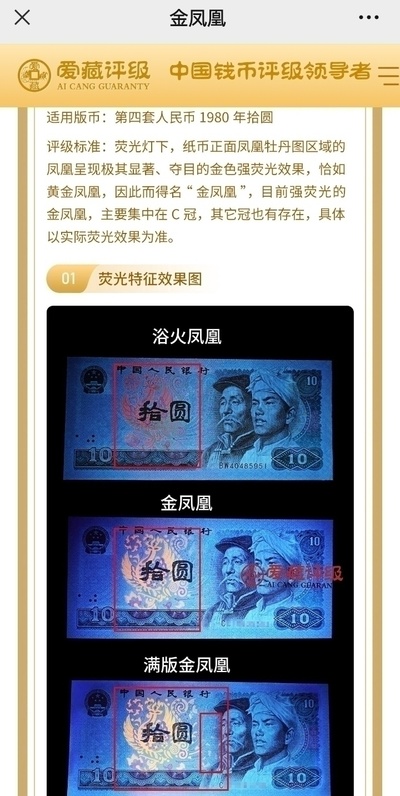Image resolution: width=400 pixels, height=796 pixels.
Task: Open the three-dot overflow menu
Action: click(x=369, y=17)
